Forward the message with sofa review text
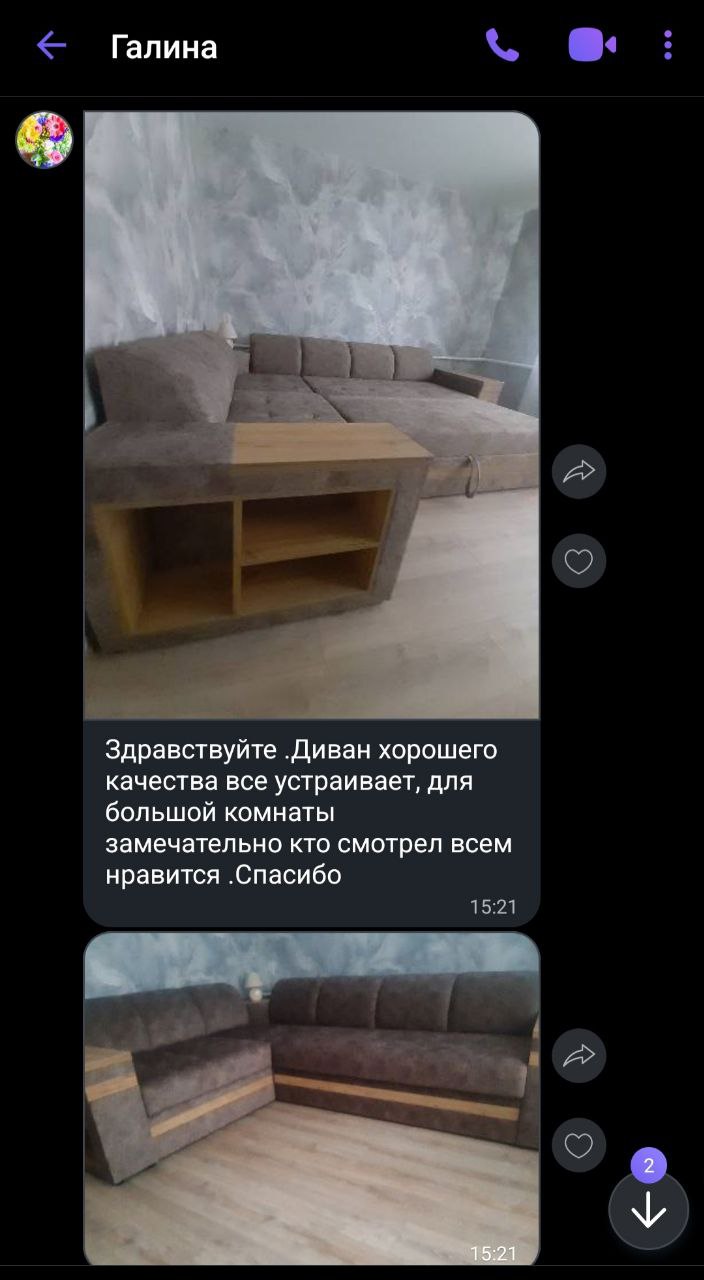704x1280 pixels. (x=579, y=471)
